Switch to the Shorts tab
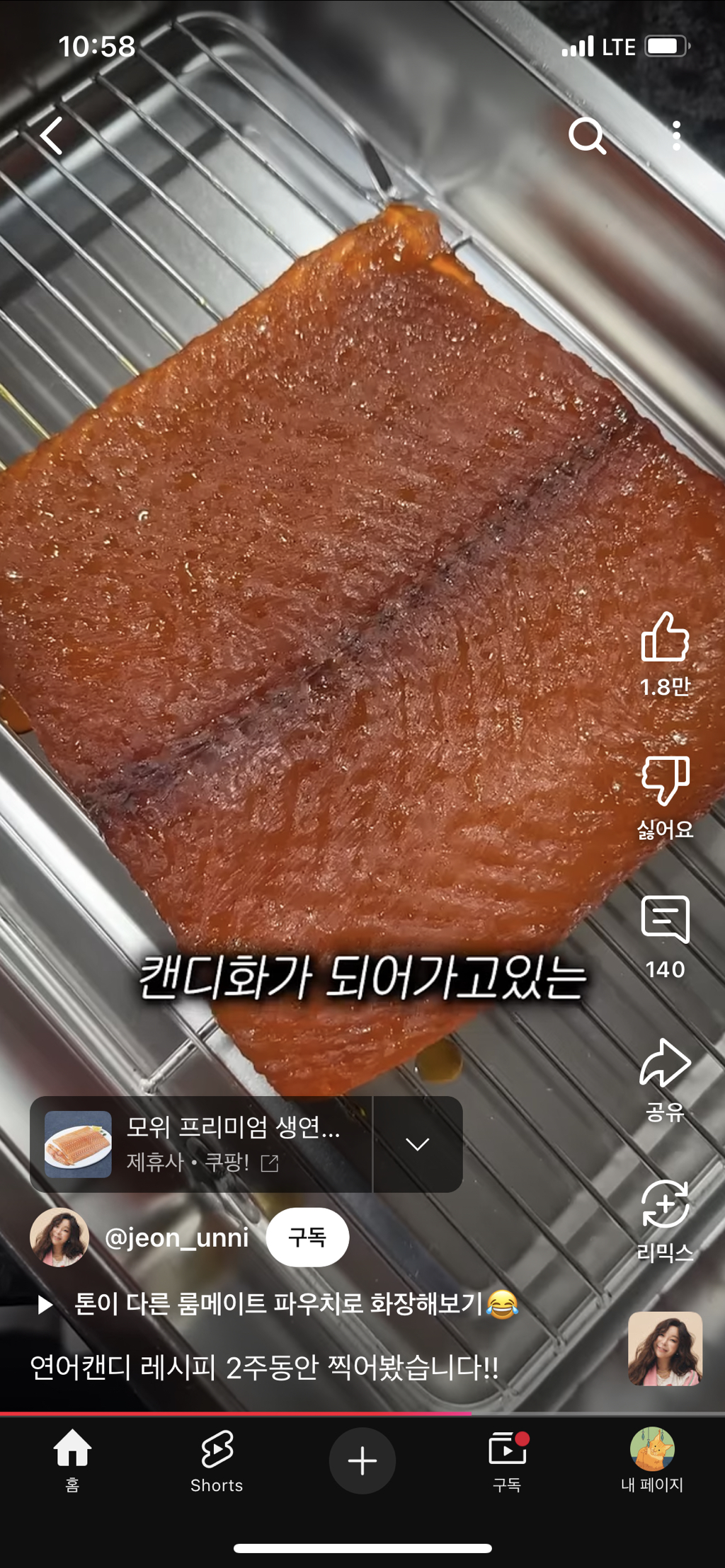This screenshot has width=725, height=1568. 217,1460
